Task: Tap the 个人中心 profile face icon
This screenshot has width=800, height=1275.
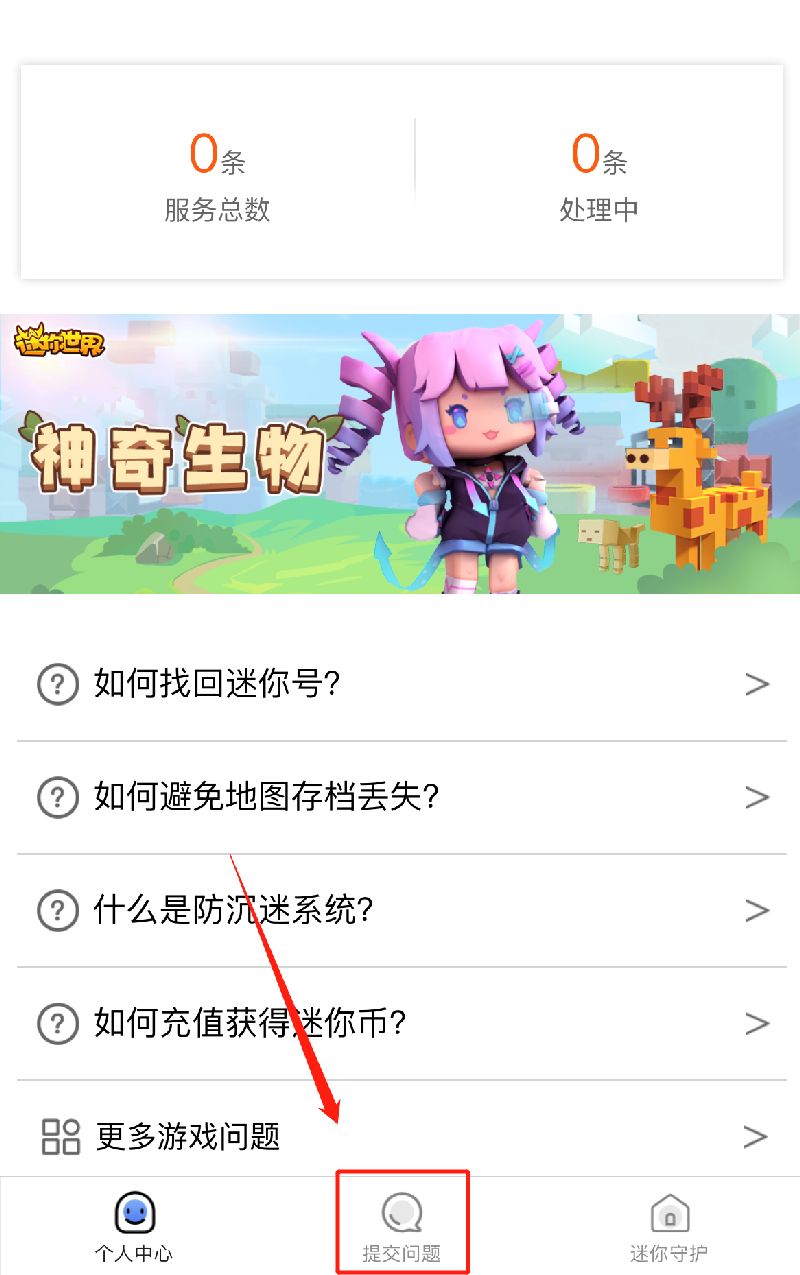Action: pos(135,1210)
